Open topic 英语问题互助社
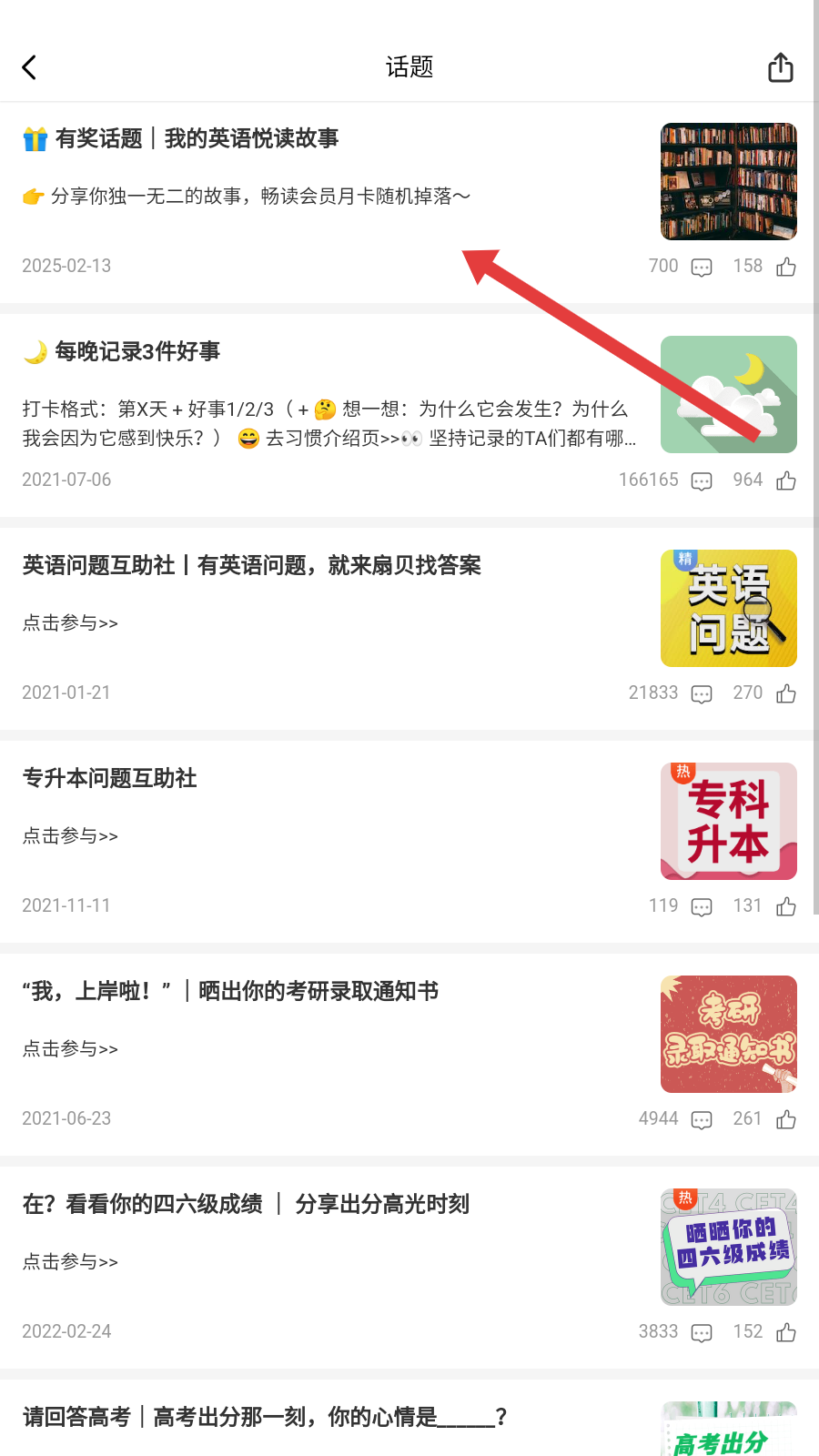819x1456 pixels. 251,565
